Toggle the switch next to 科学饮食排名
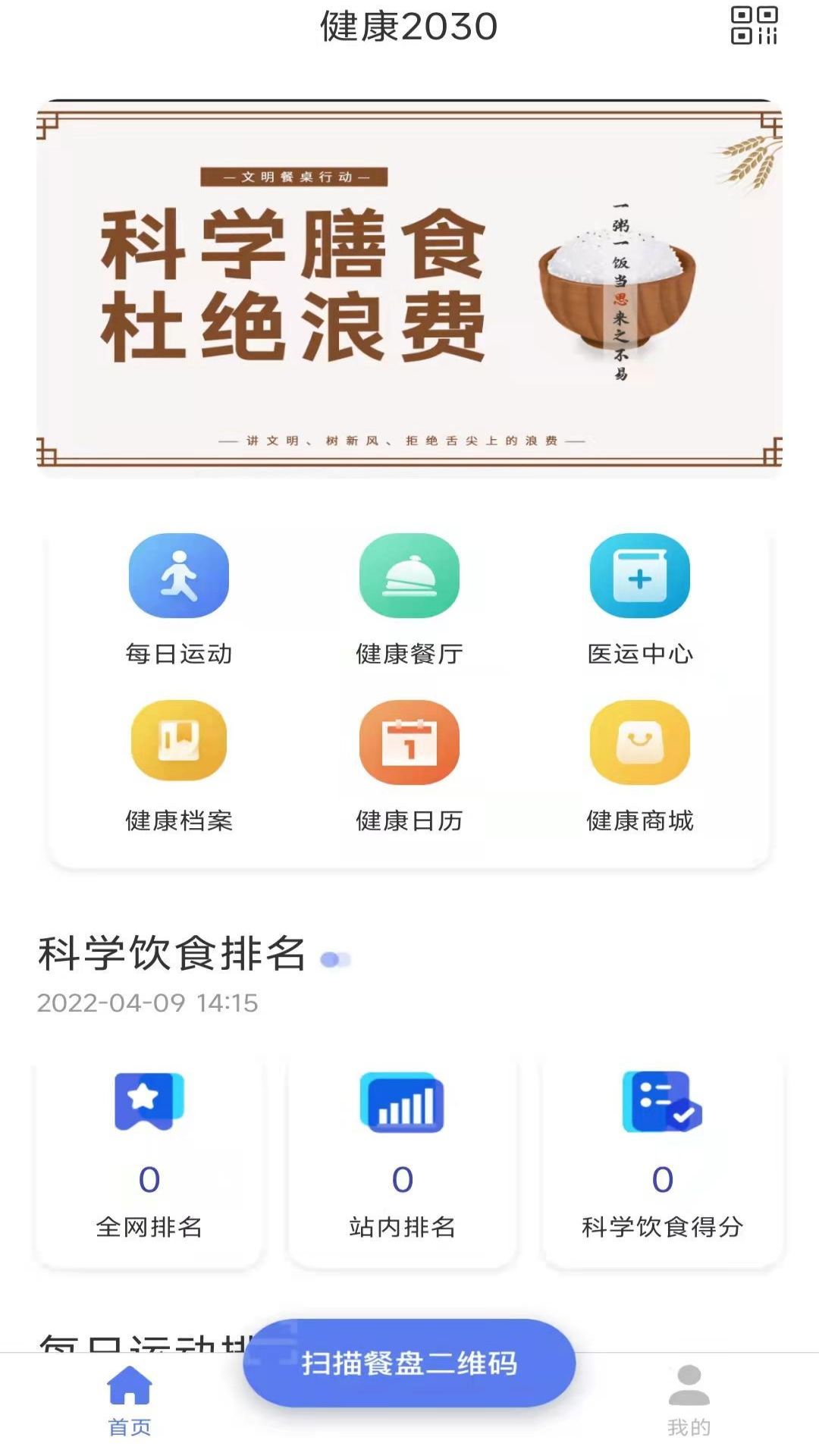Image resolution: width=819 pixels, height=1456 pixels. point(335,960)
